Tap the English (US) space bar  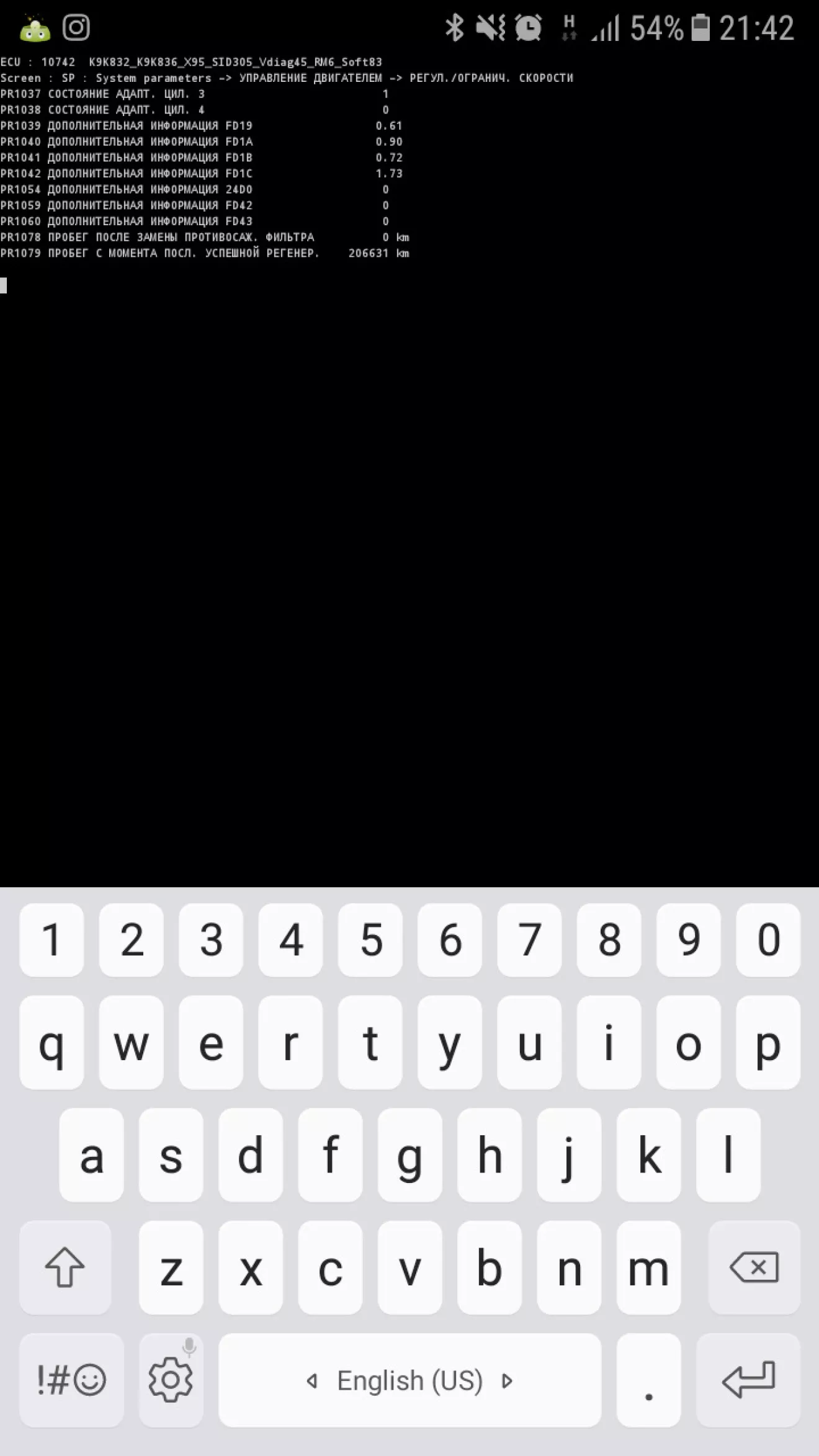point(409,1380)
